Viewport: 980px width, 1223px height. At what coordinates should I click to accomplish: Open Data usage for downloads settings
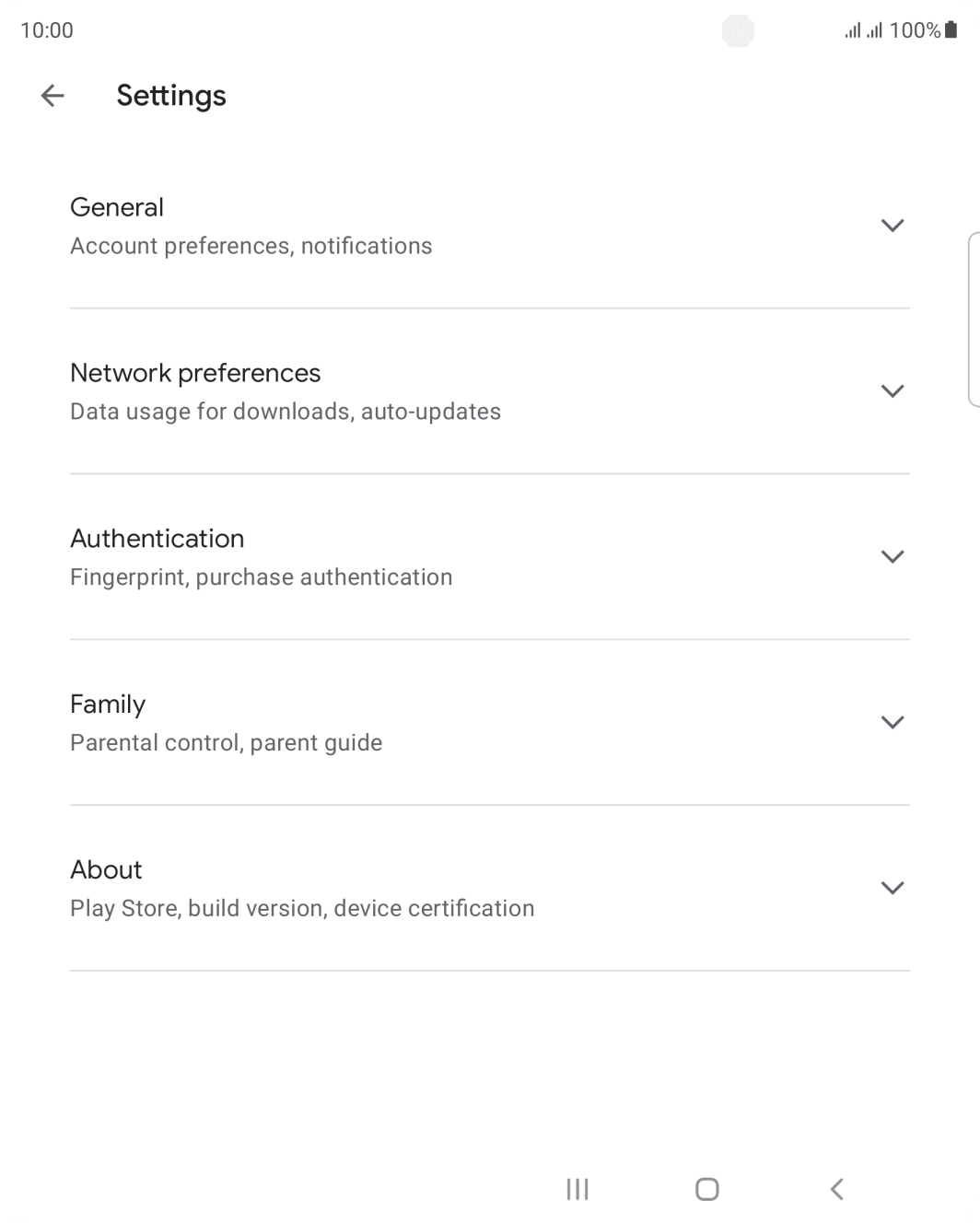[286, 411]
